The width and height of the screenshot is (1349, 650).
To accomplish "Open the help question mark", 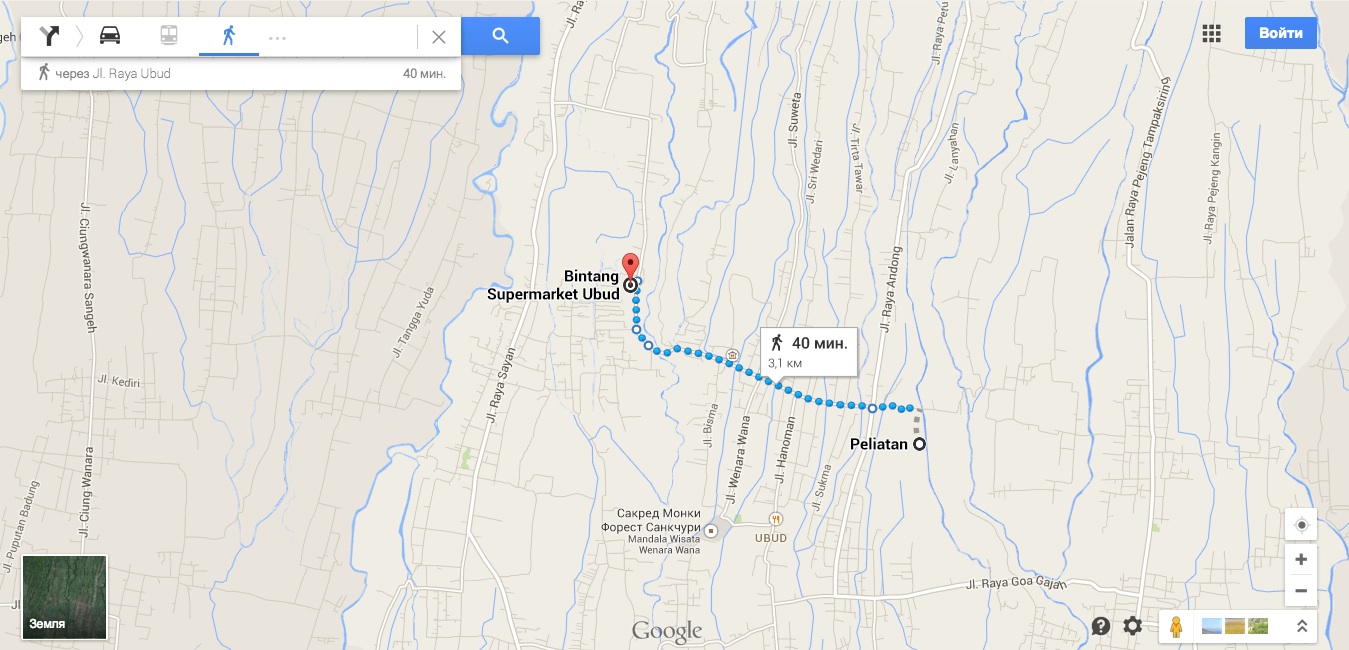I will tap(1101, 626).
